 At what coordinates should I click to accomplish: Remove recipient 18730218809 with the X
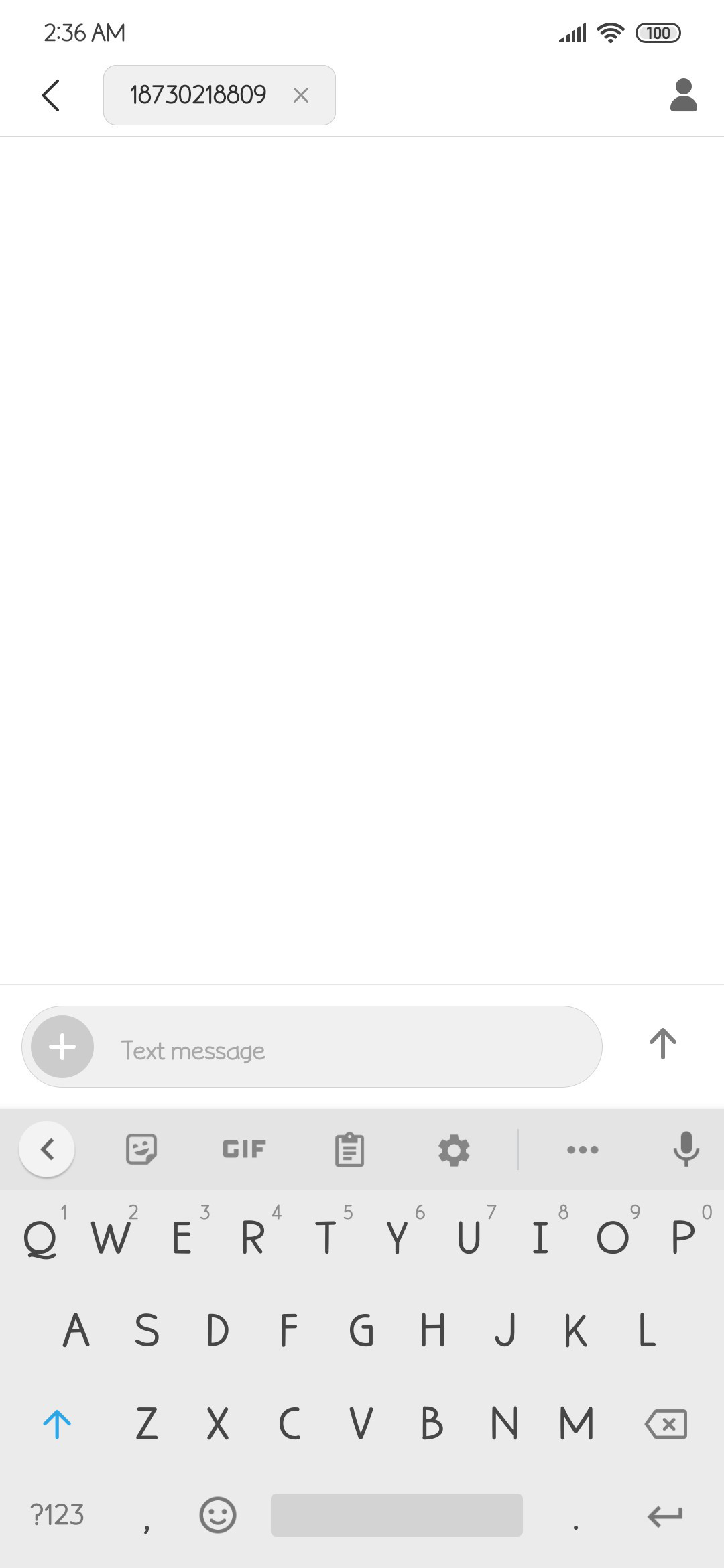click(x=301, y=95)
